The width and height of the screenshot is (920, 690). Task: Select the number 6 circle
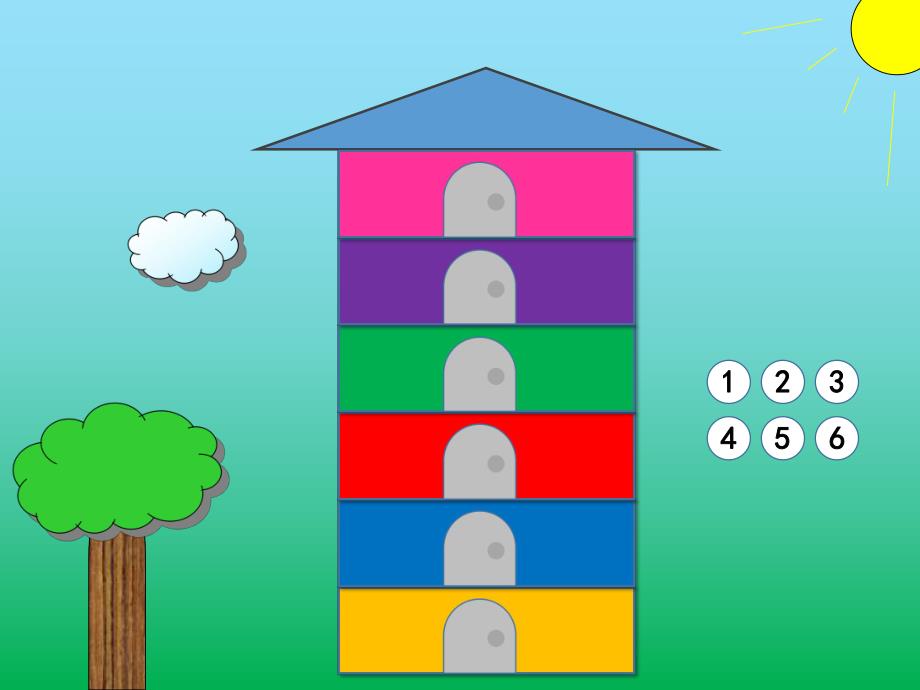pos(836,438)
